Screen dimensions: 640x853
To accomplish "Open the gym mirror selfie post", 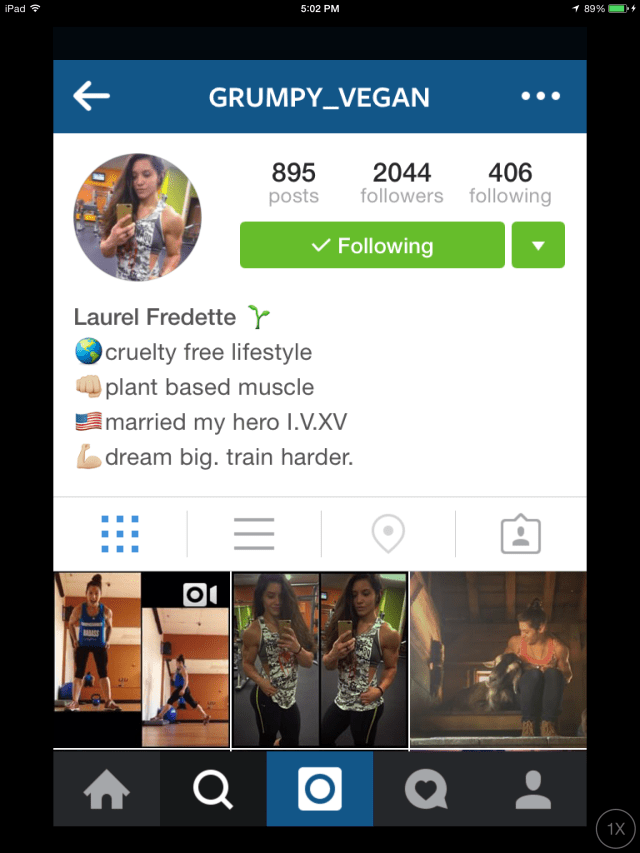I will [x=320, y=660].
